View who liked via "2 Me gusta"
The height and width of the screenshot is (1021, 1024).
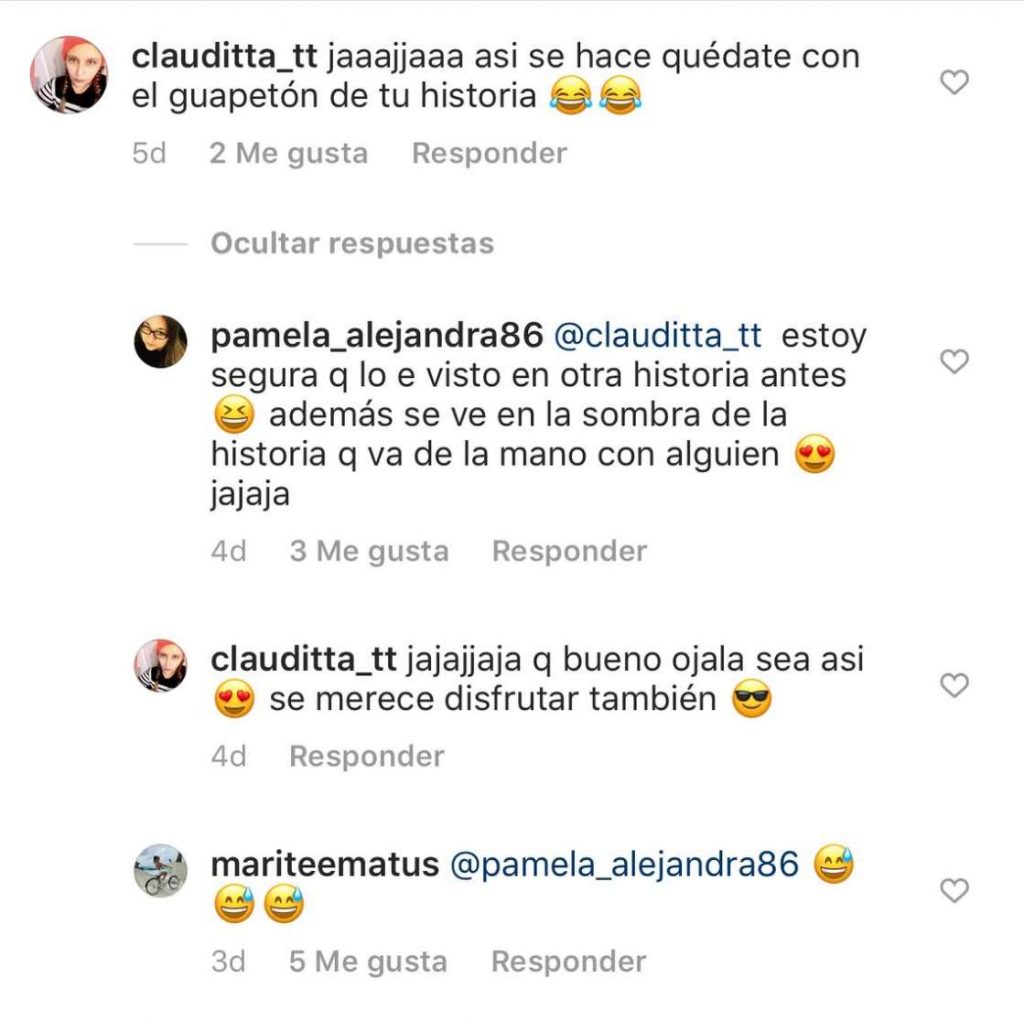pos(288,154)
